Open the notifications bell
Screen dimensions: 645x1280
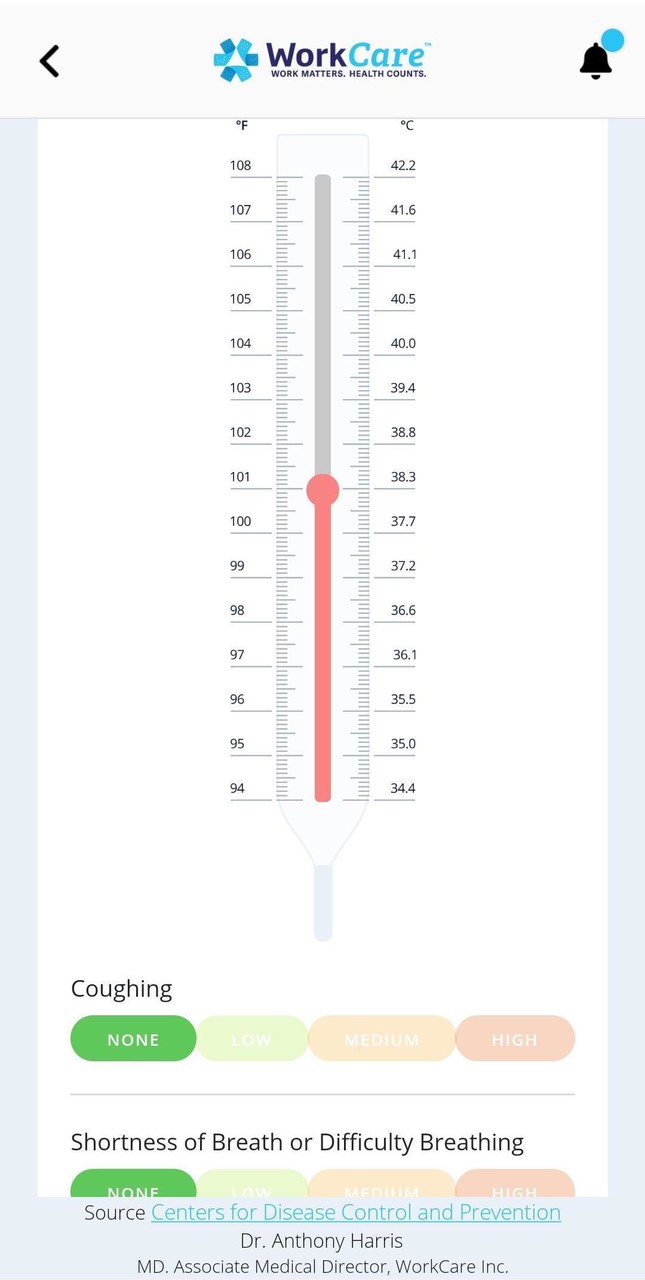(597, 60)
